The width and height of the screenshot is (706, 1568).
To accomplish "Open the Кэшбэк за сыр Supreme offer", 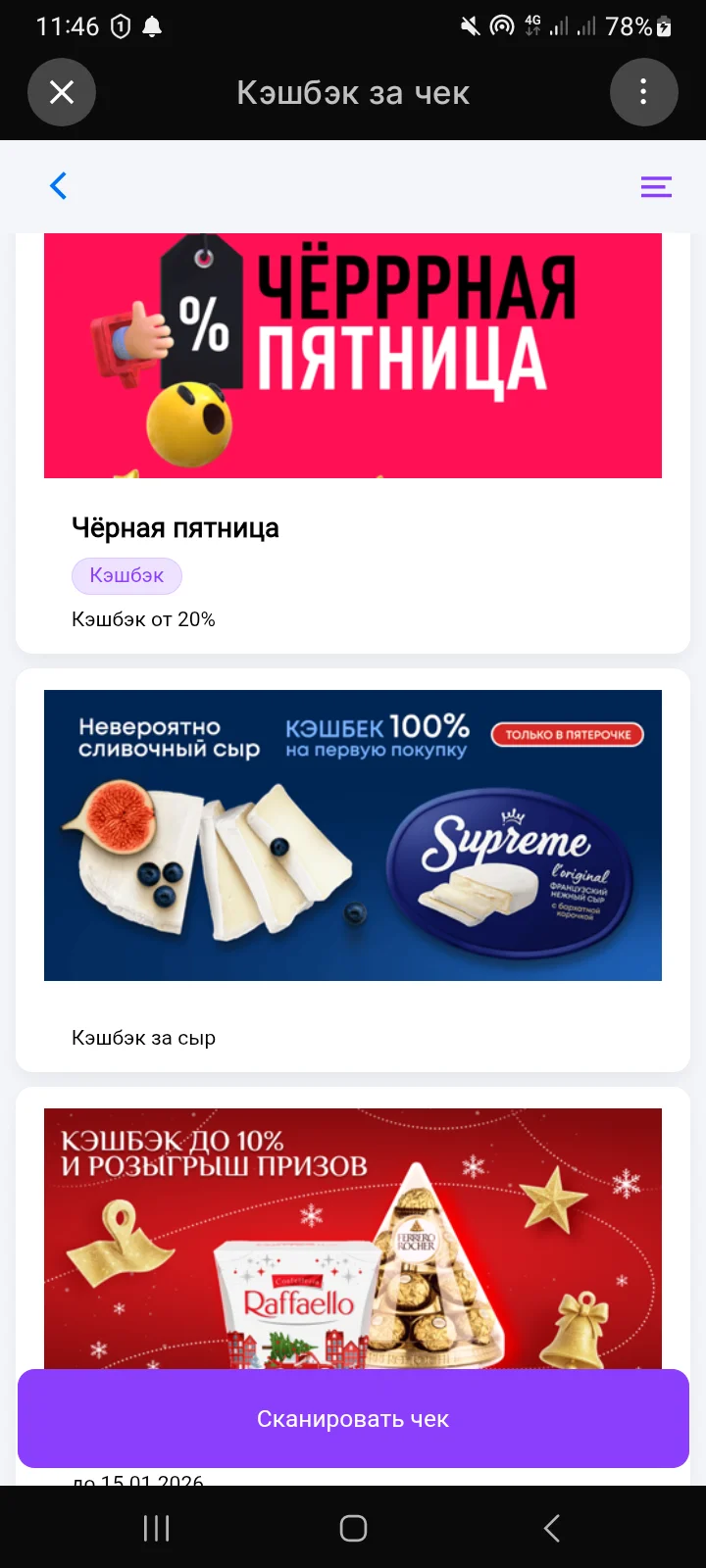I will pyautogui.click(x=353, y=870).
